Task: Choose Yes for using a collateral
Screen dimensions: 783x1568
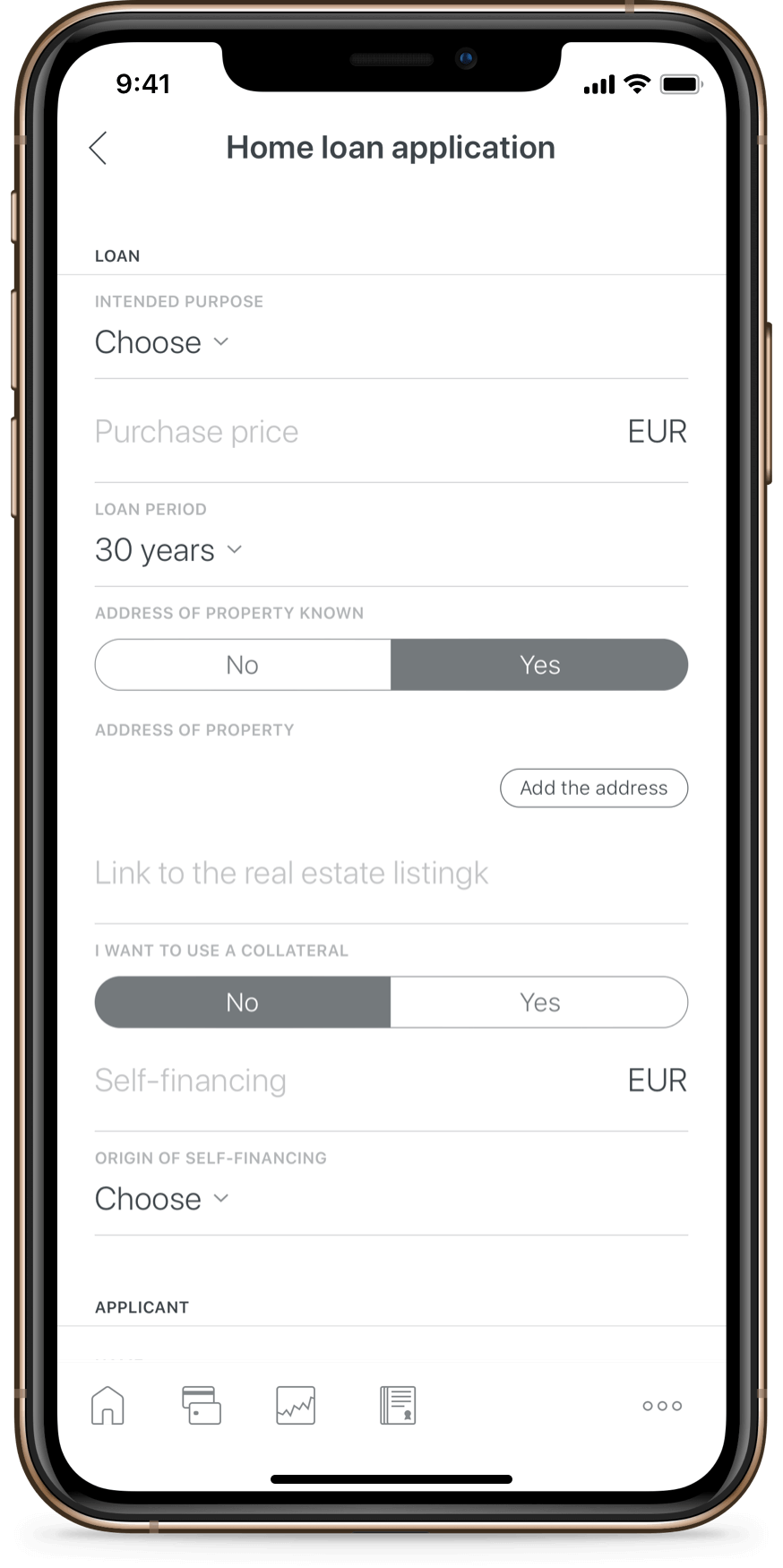Action: [x=539, y=1002]
